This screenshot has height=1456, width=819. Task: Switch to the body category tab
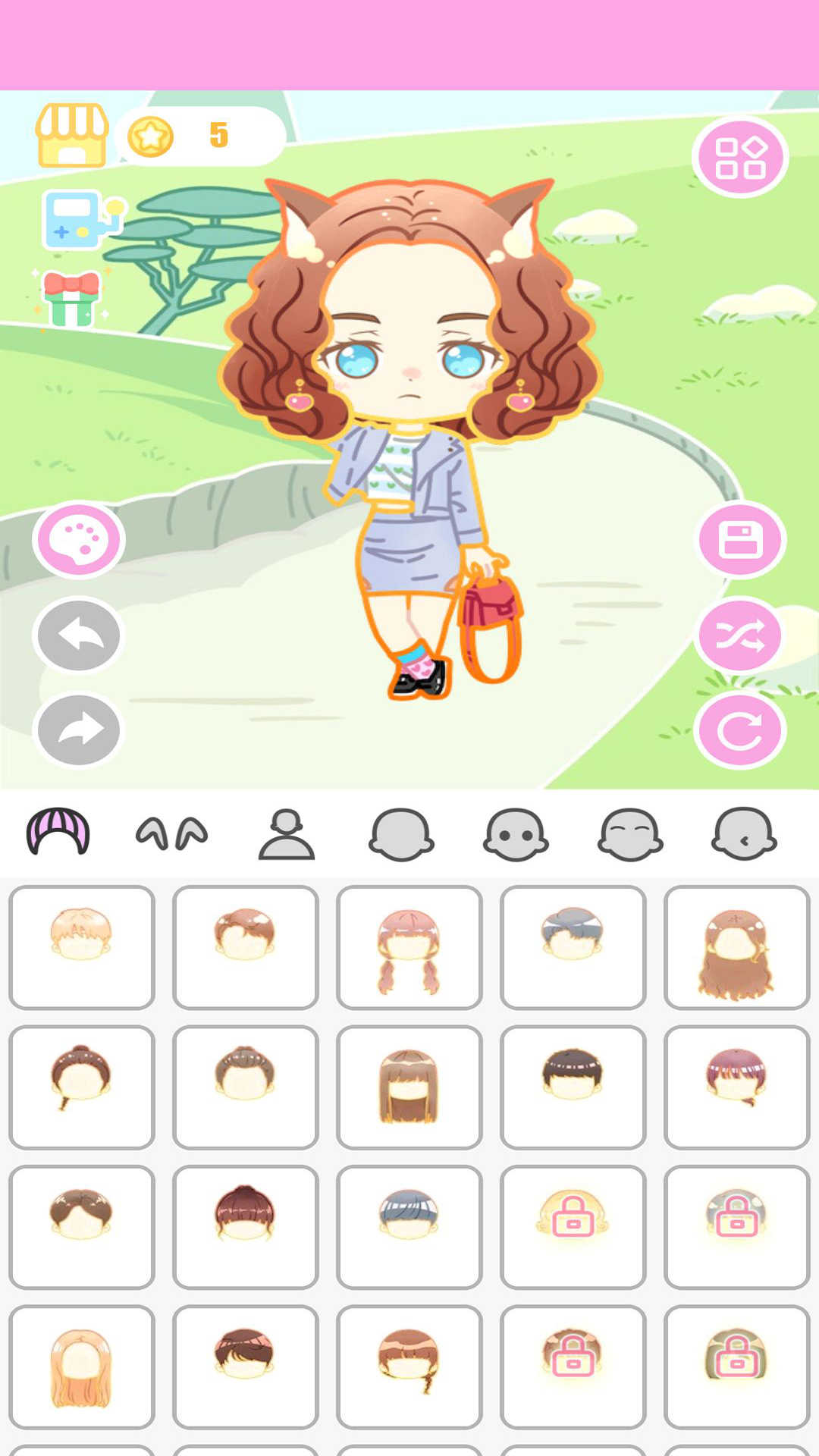tap(286, 832)
